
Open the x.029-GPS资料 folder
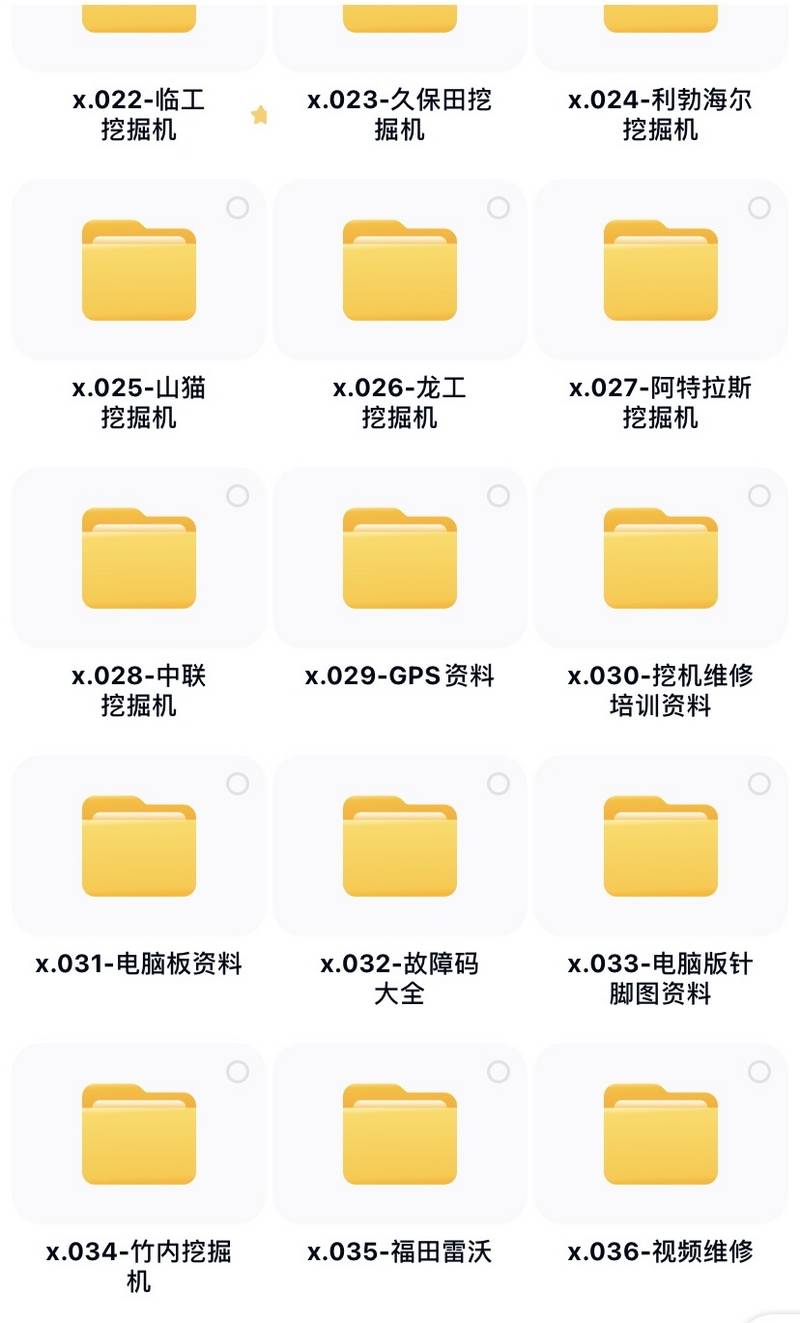(x=400, y=558)
